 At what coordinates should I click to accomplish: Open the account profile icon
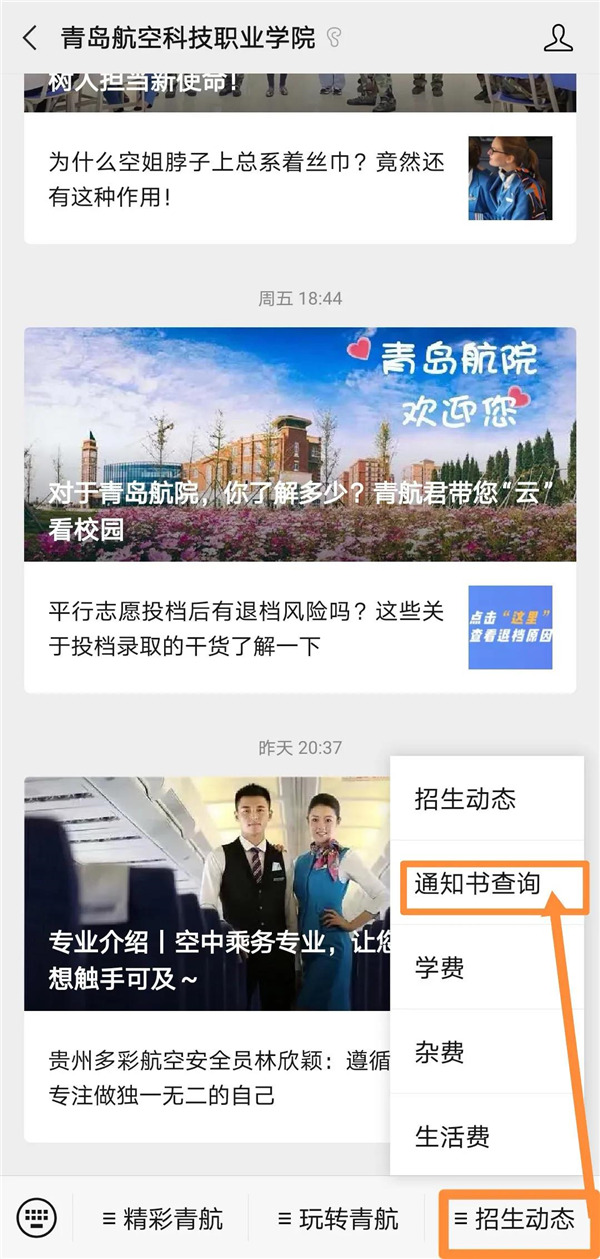click(558, 38)
